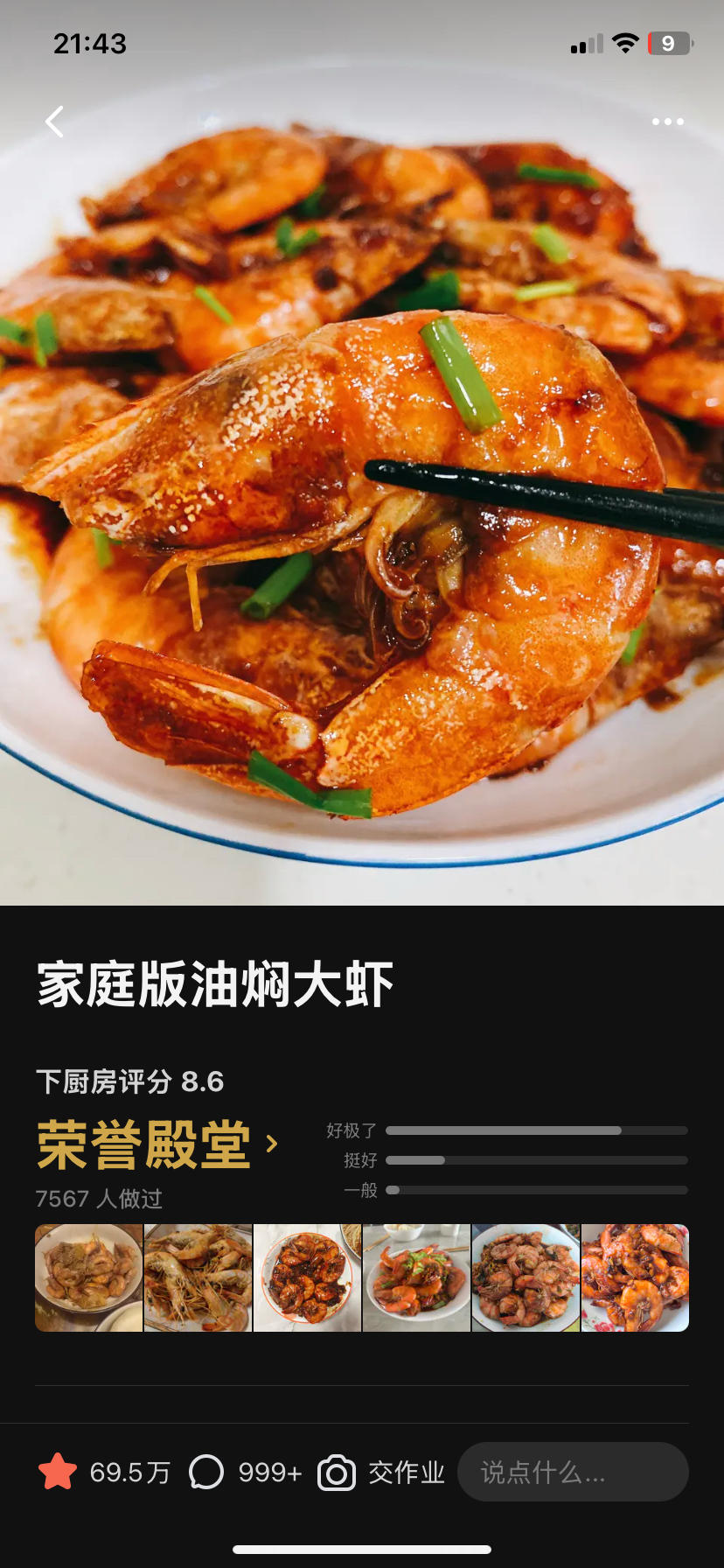Go back using the top-left arrow
This screenshot has width=724, height=1568.
(55, 122)
